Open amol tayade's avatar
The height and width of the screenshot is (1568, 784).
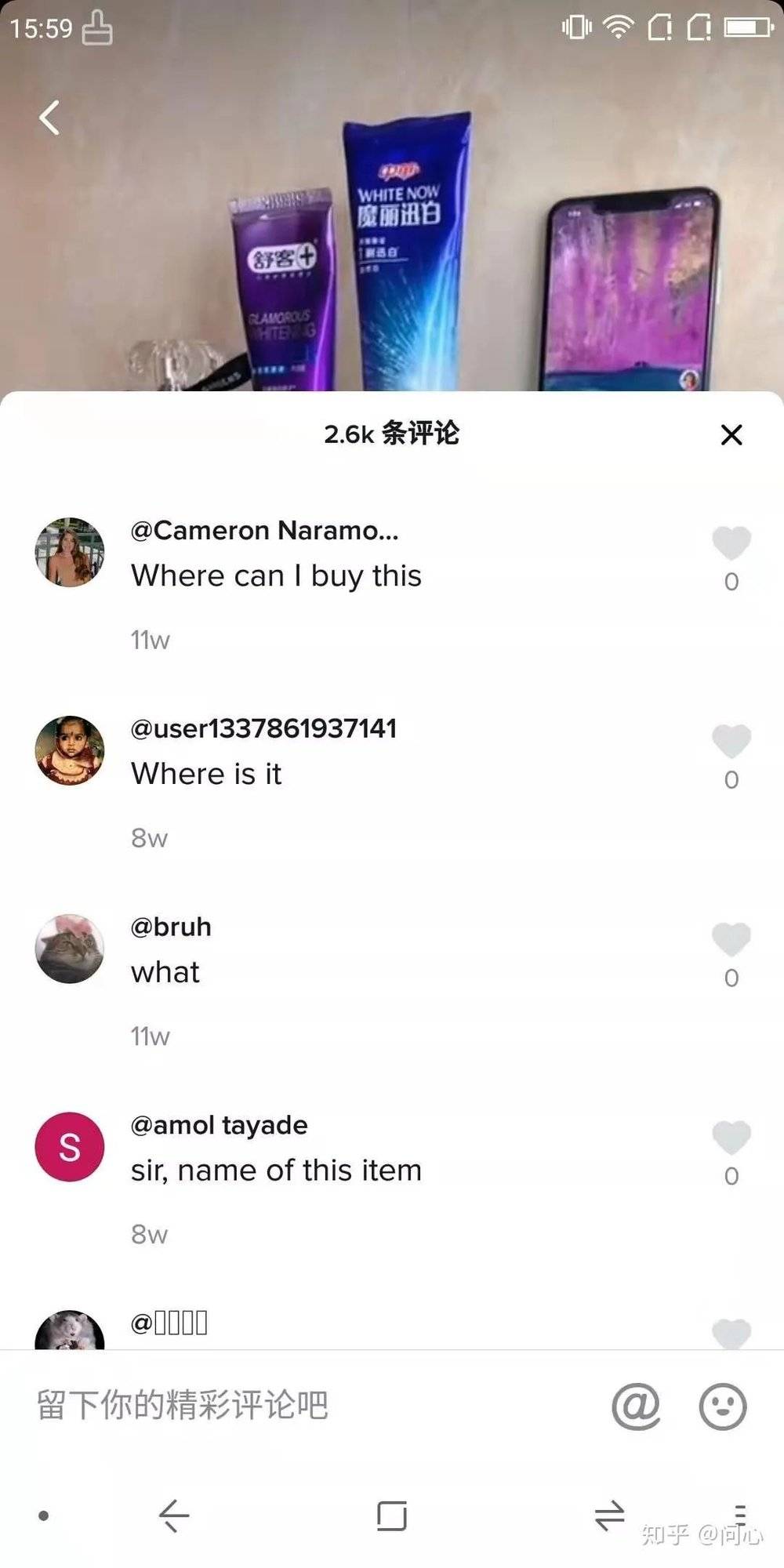70,1147
